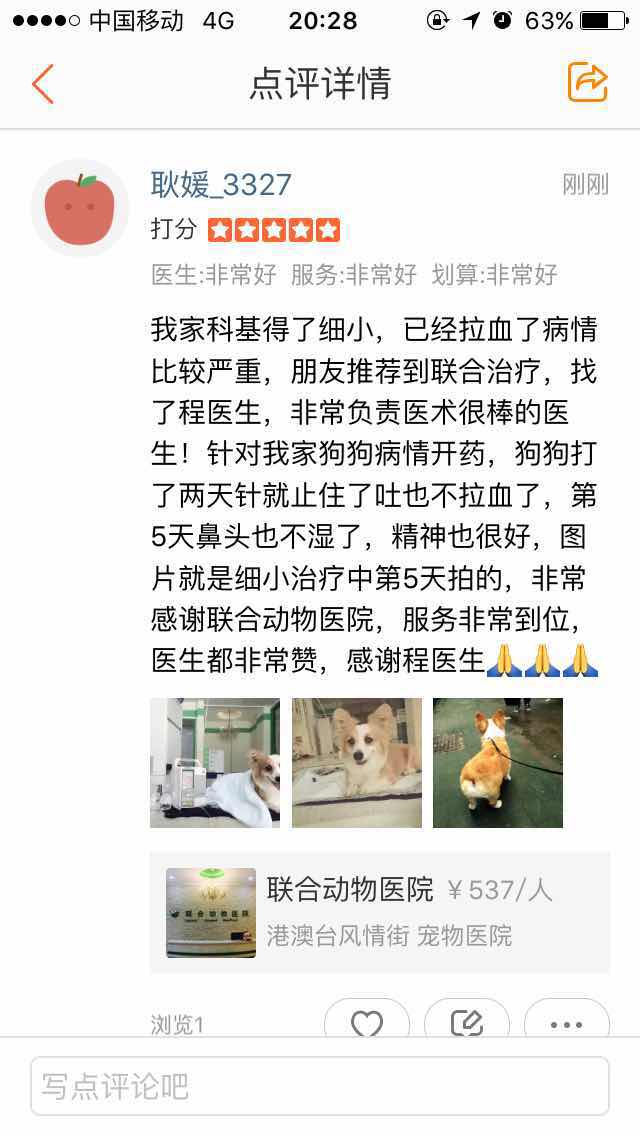
Task: Go back using the orange arrow
Action: (42, 84)
